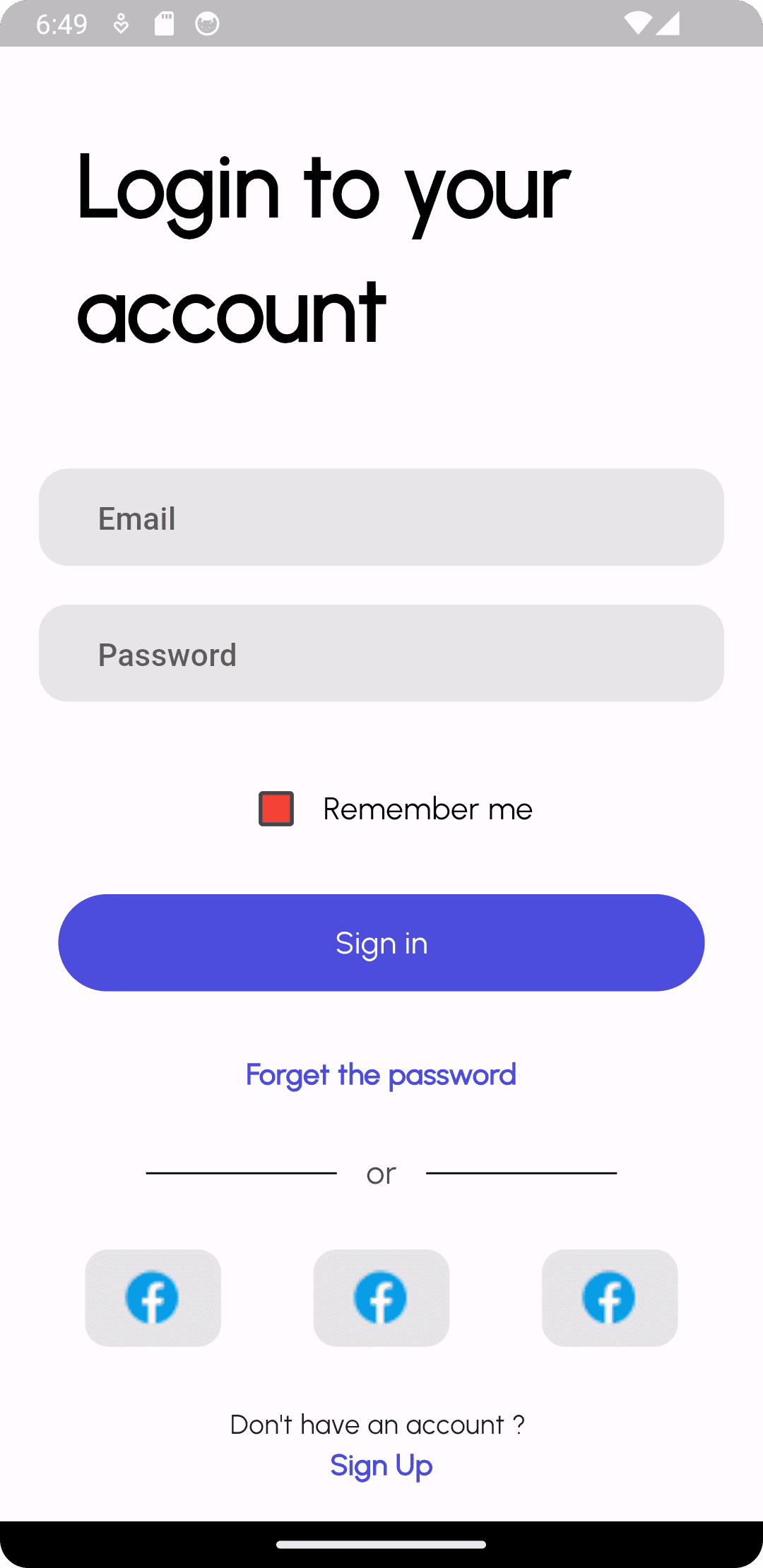Image resolution: width=763 pixels, height=1568 pixels.
Task: Tap the Email input field
Action: click(x=381, y=517)
